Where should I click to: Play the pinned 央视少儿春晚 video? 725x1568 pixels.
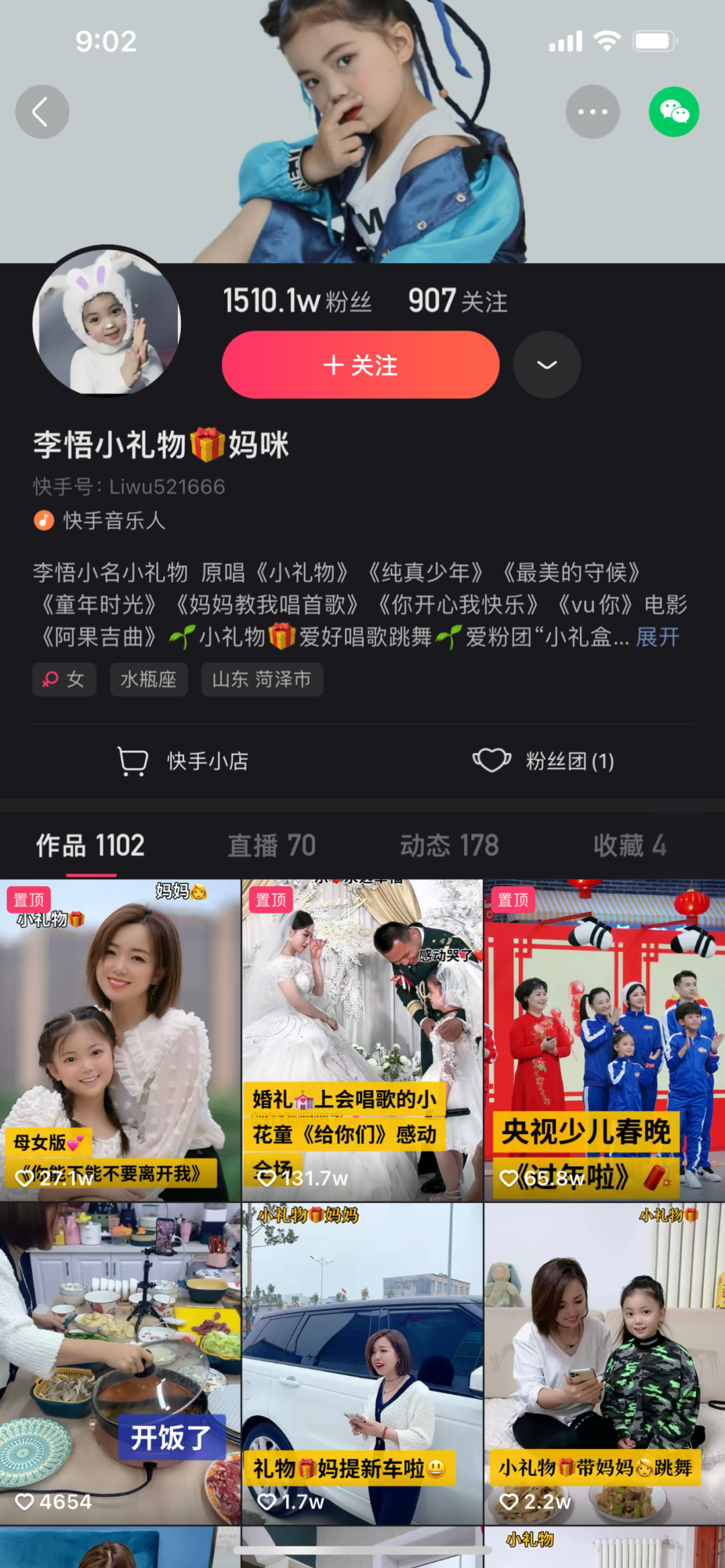[604, 1040]
